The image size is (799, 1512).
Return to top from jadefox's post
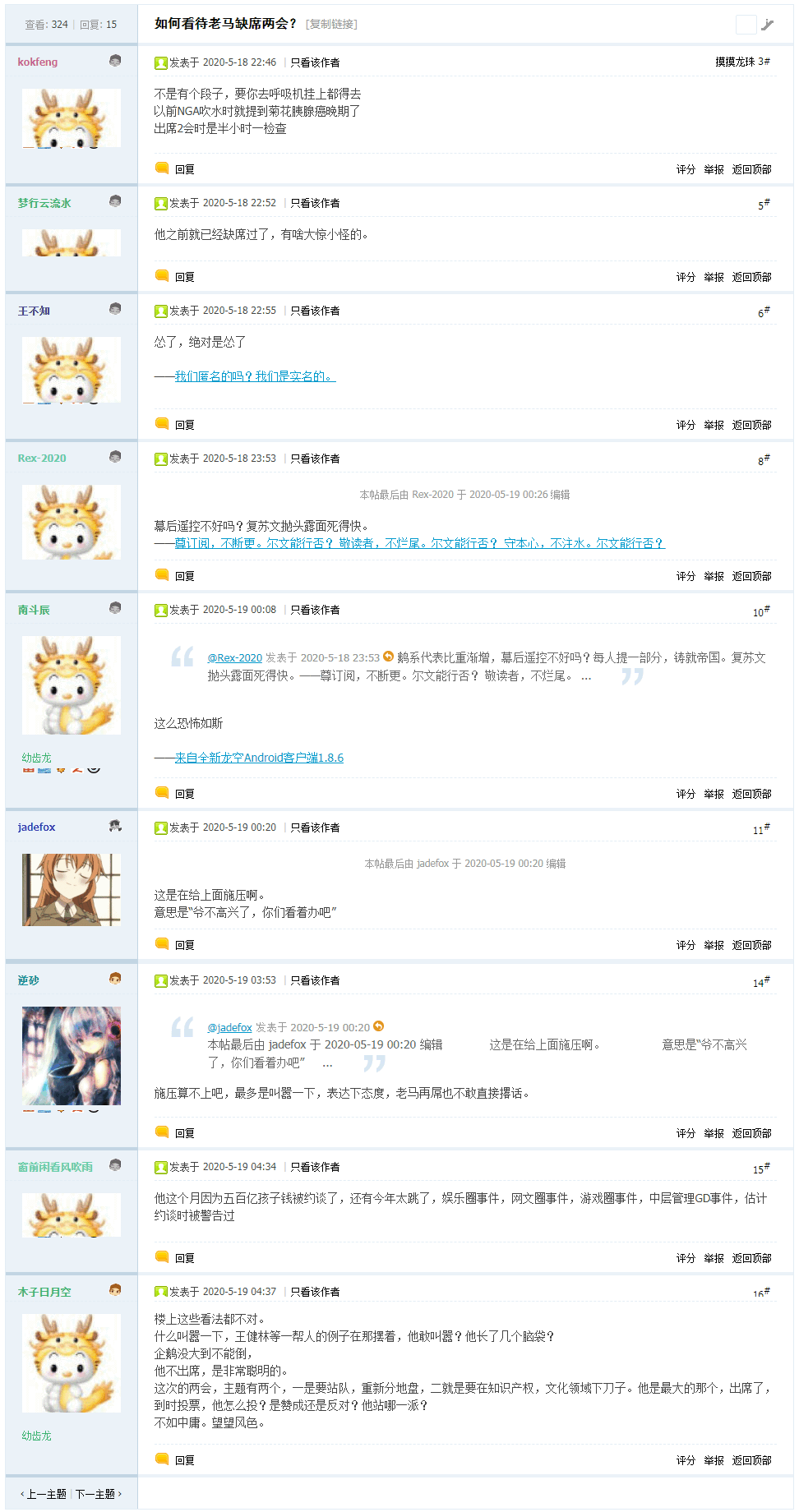click(751, 945)
